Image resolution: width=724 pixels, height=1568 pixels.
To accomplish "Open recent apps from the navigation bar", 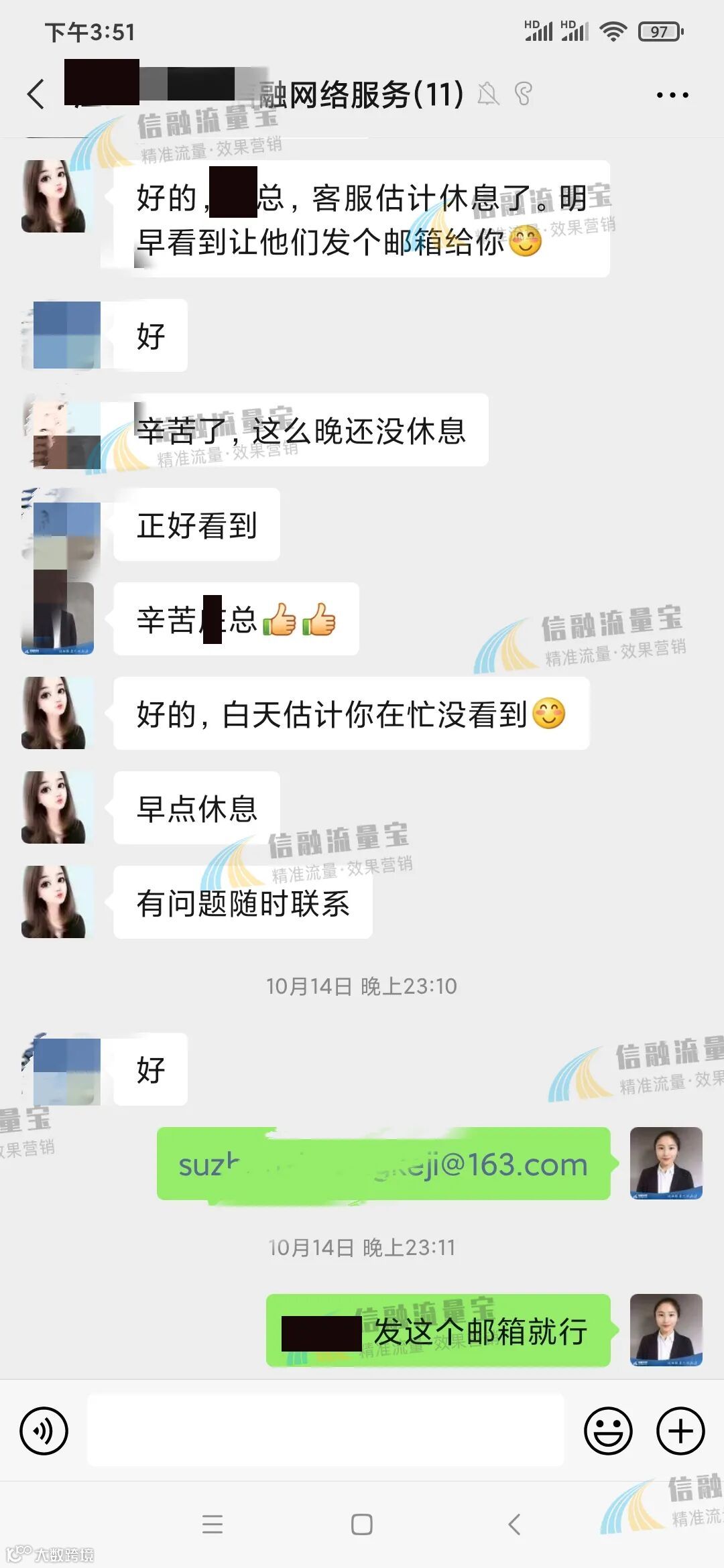I will point(213,1524).
